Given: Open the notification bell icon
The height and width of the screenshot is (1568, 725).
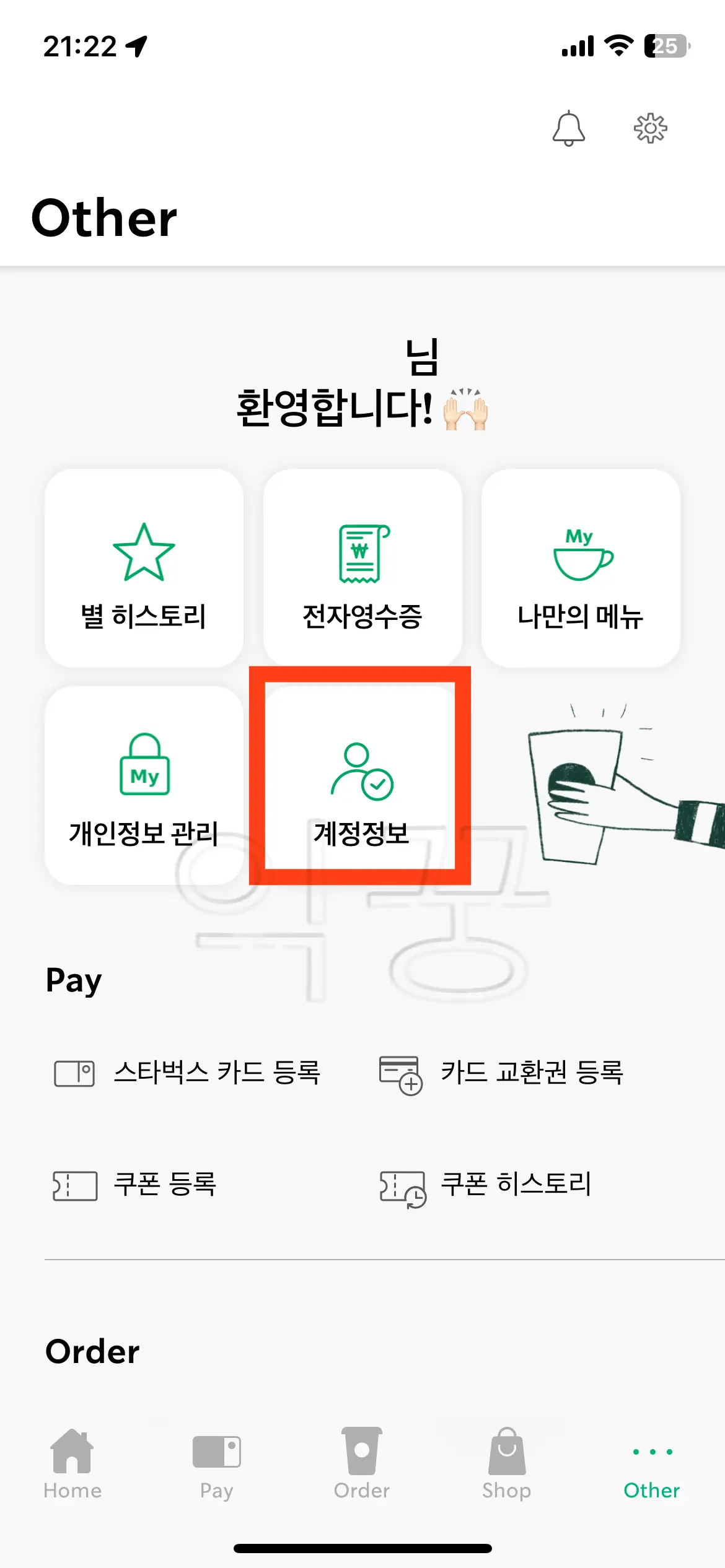Looking at the screenshot, I should pos(569,129).
